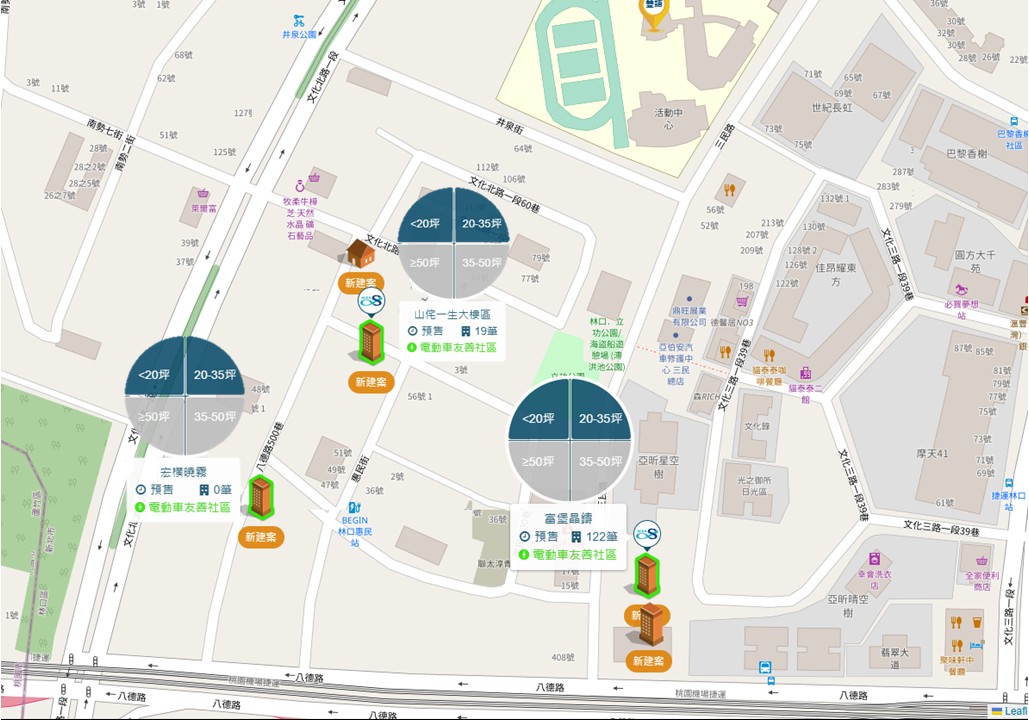The image size is (1029, 720).
Task: Select the <20坪 segment of 山俋一生大樓區 chart
Action: coord(427,223)
